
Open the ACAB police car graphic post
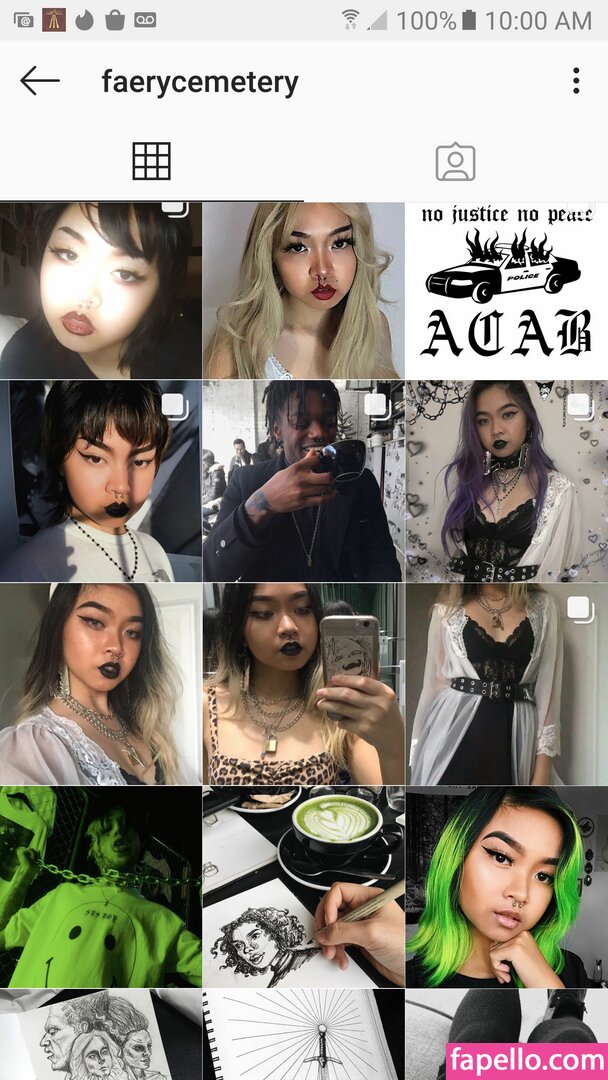coord(507,290)
